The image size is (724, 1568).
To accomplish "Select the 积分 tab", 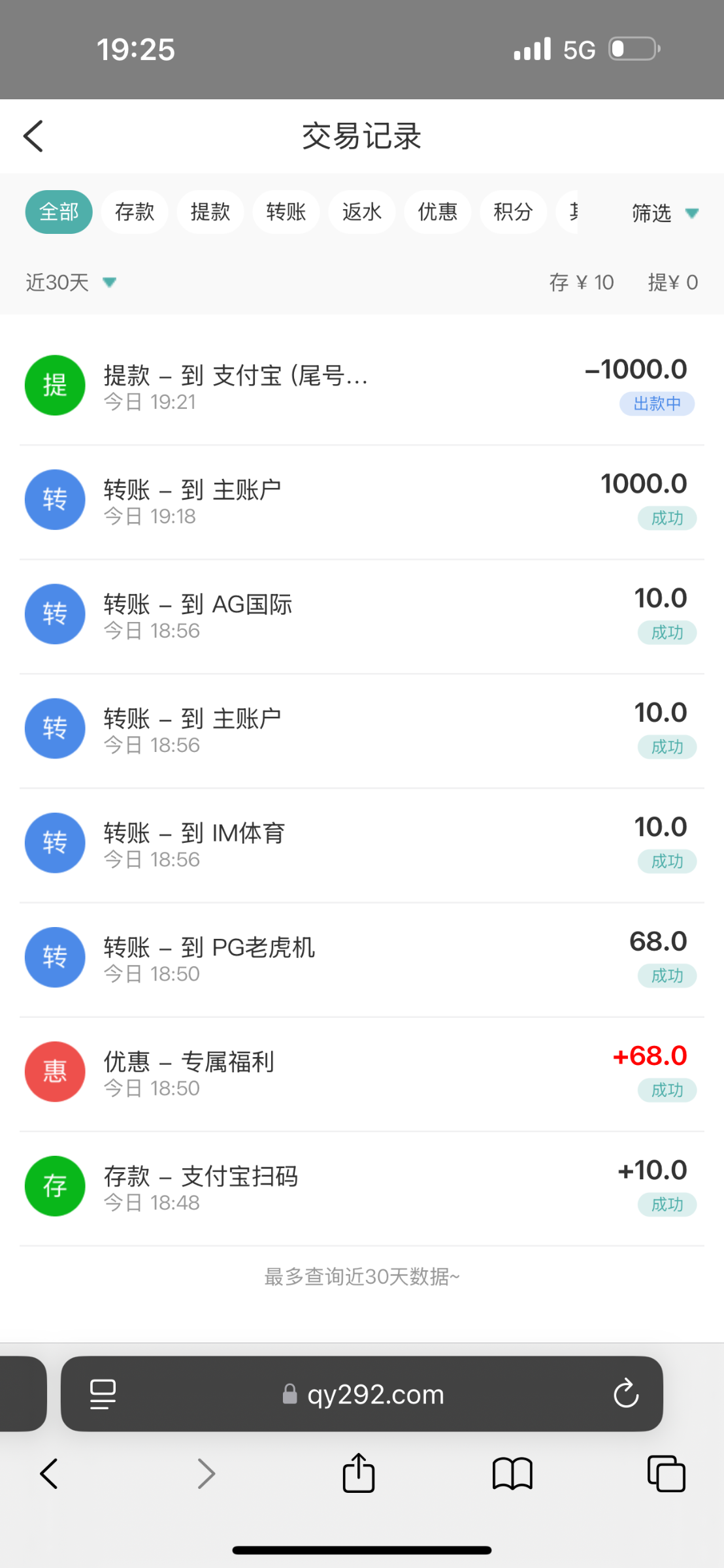I will (514, 212).
